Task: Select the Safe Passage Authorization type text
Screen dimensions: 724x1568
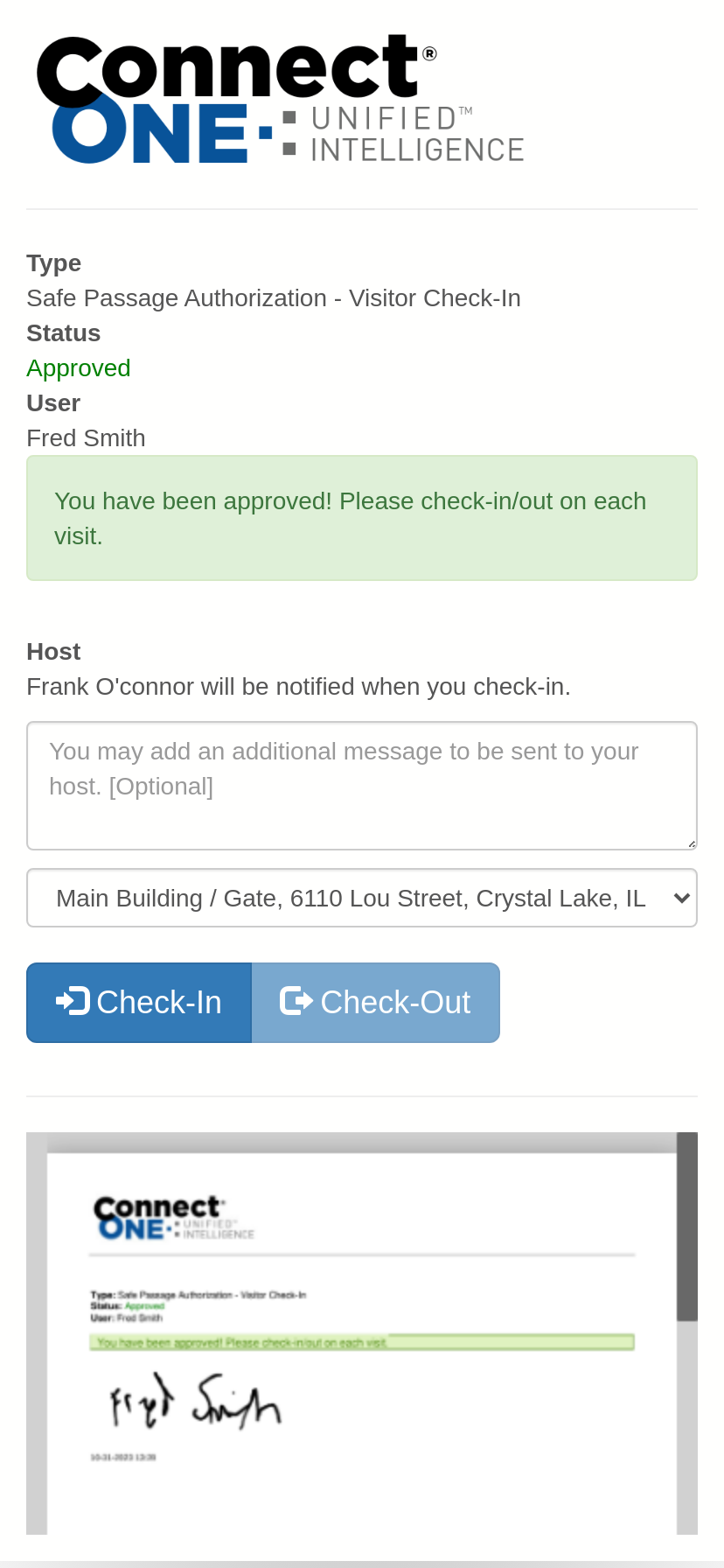Action: (x=274, y=297)
